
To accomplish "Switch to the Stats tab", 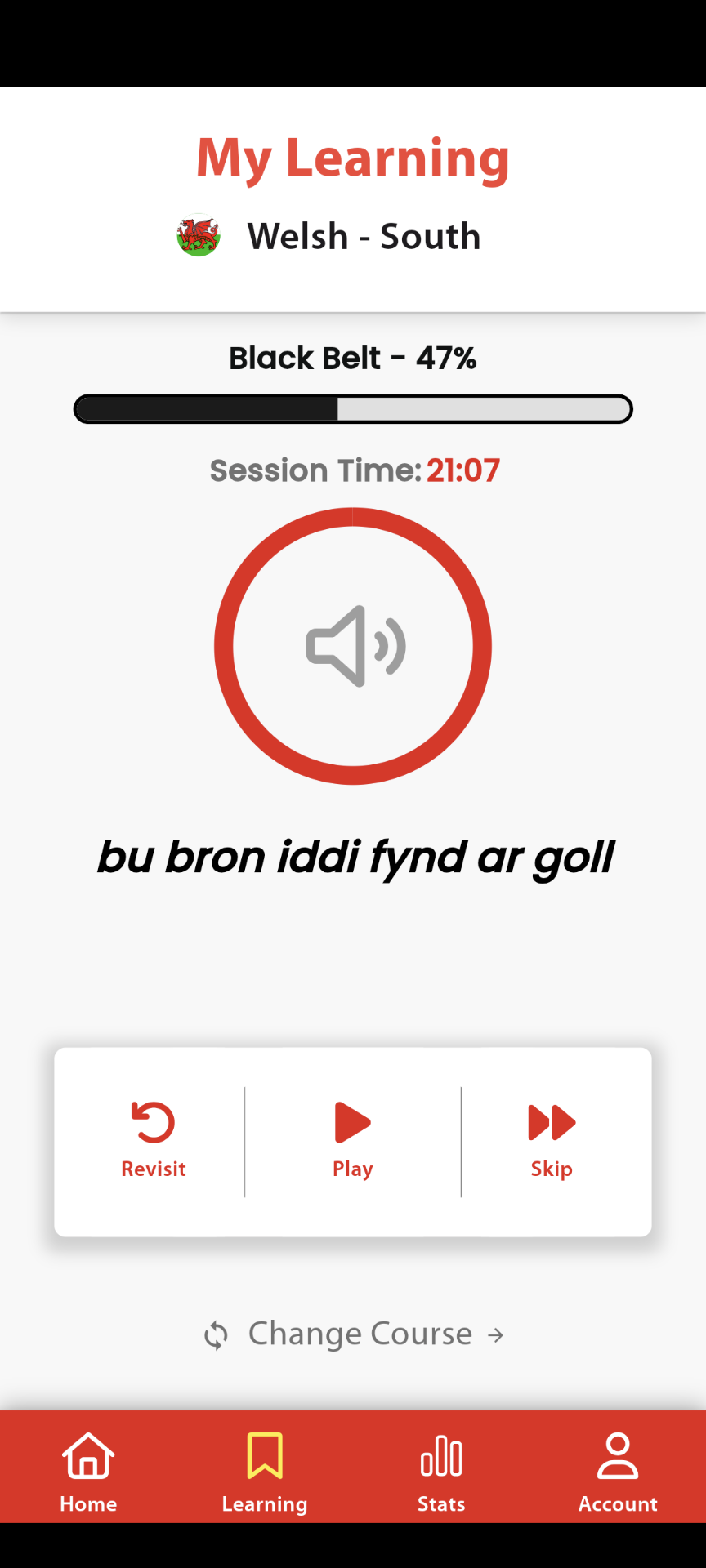I will [441, 1470].
